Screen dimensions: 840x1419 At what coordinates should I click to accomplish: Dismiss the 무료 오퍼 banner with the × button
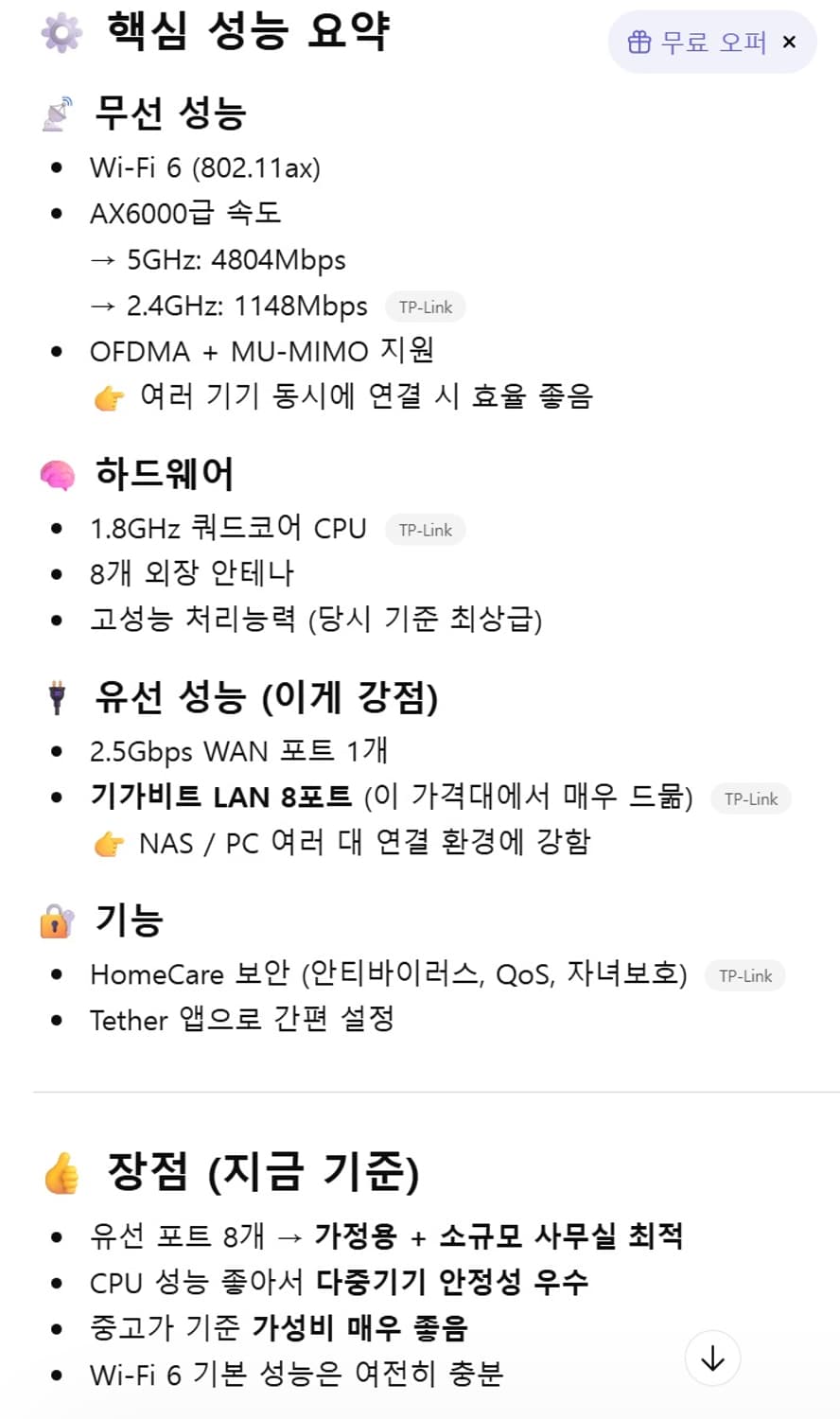[788, 42]
